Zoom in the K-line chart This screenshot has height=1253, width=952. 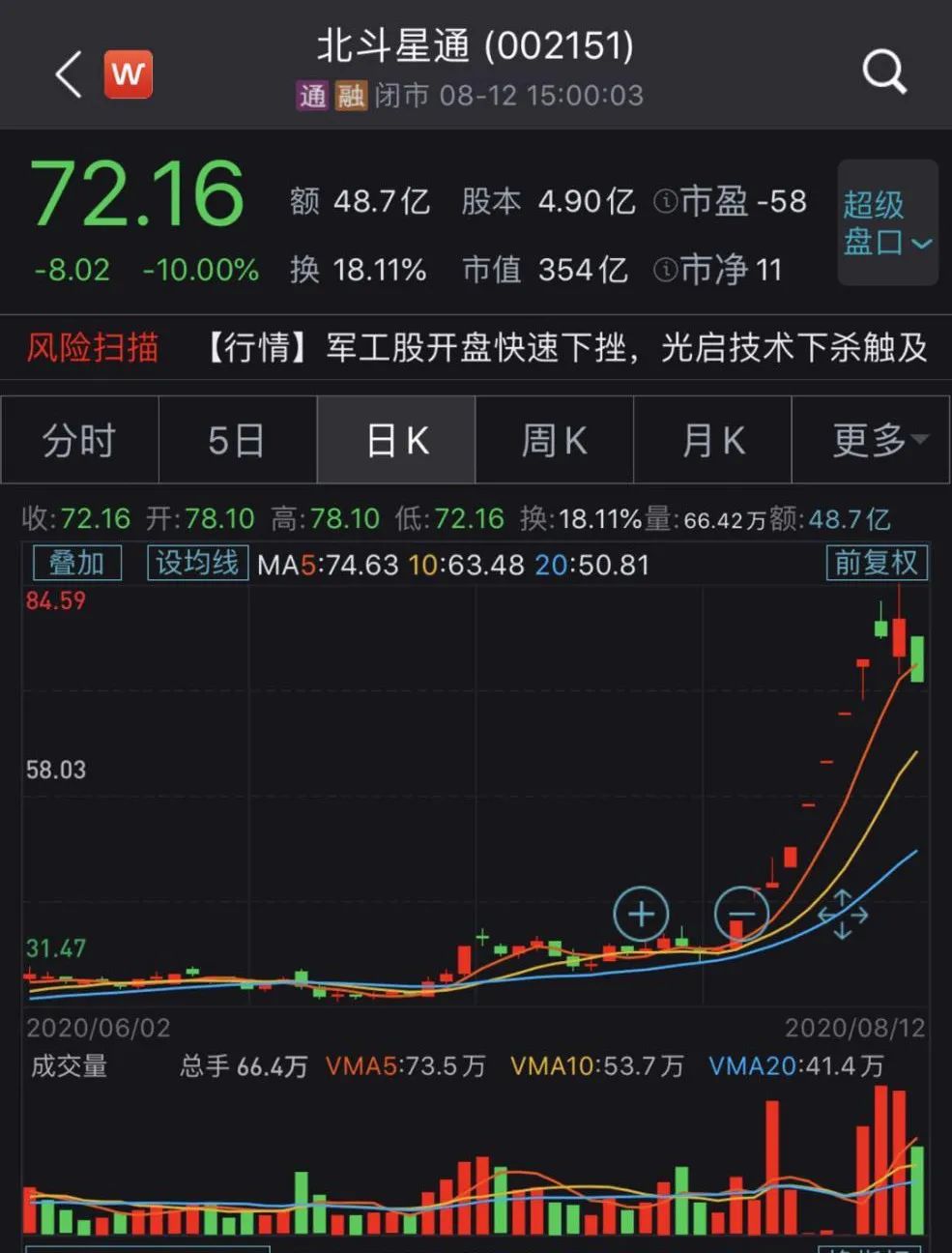(x=641, y=913)
